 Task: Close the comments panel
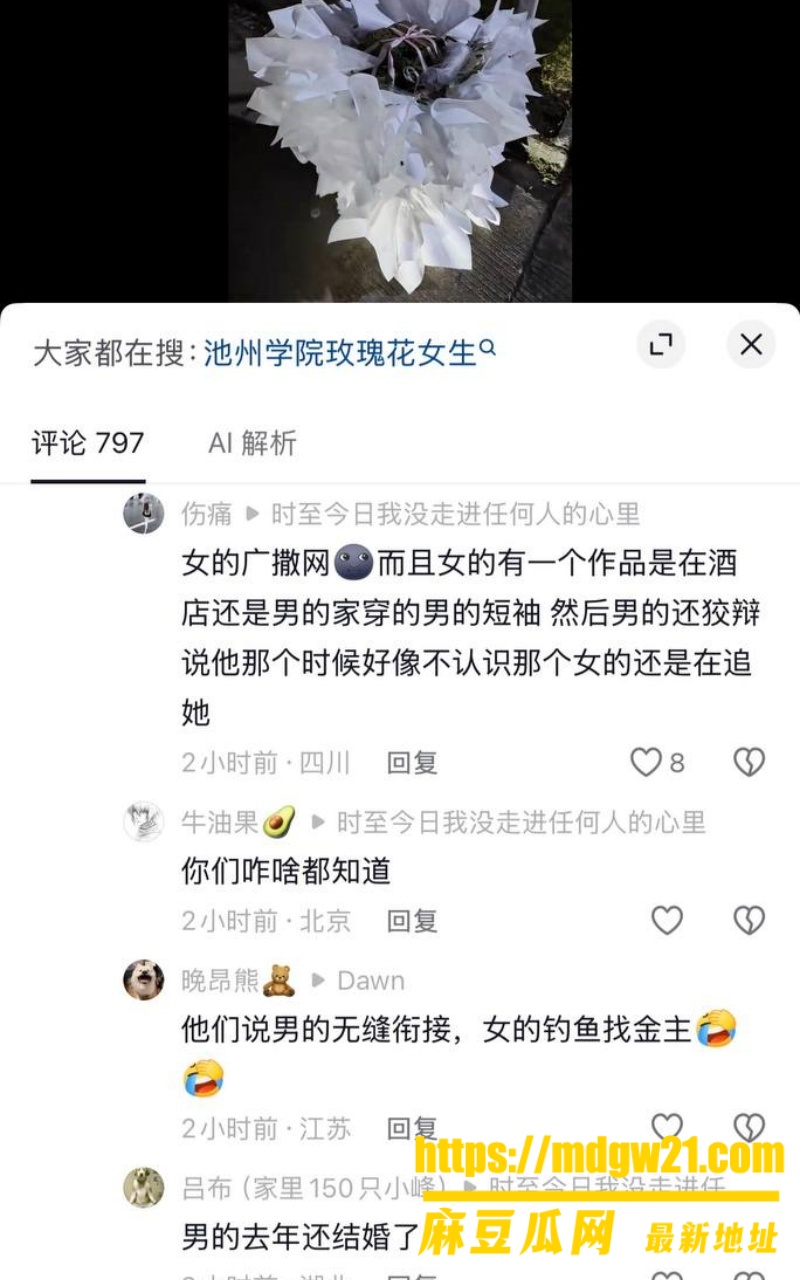(x=750, y=345)
